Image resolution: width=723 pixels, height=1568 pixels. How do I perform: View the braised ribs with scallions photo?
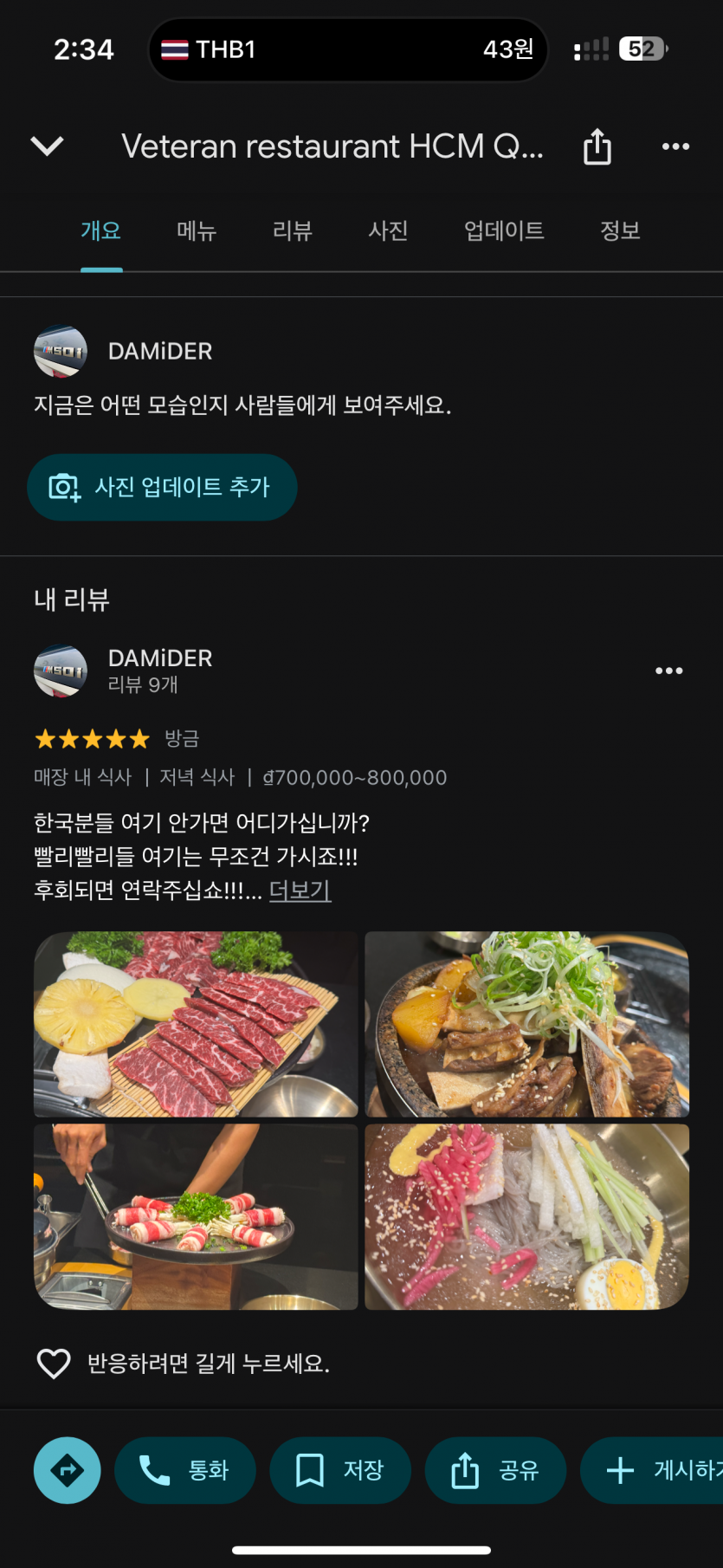pos(526,1024)
